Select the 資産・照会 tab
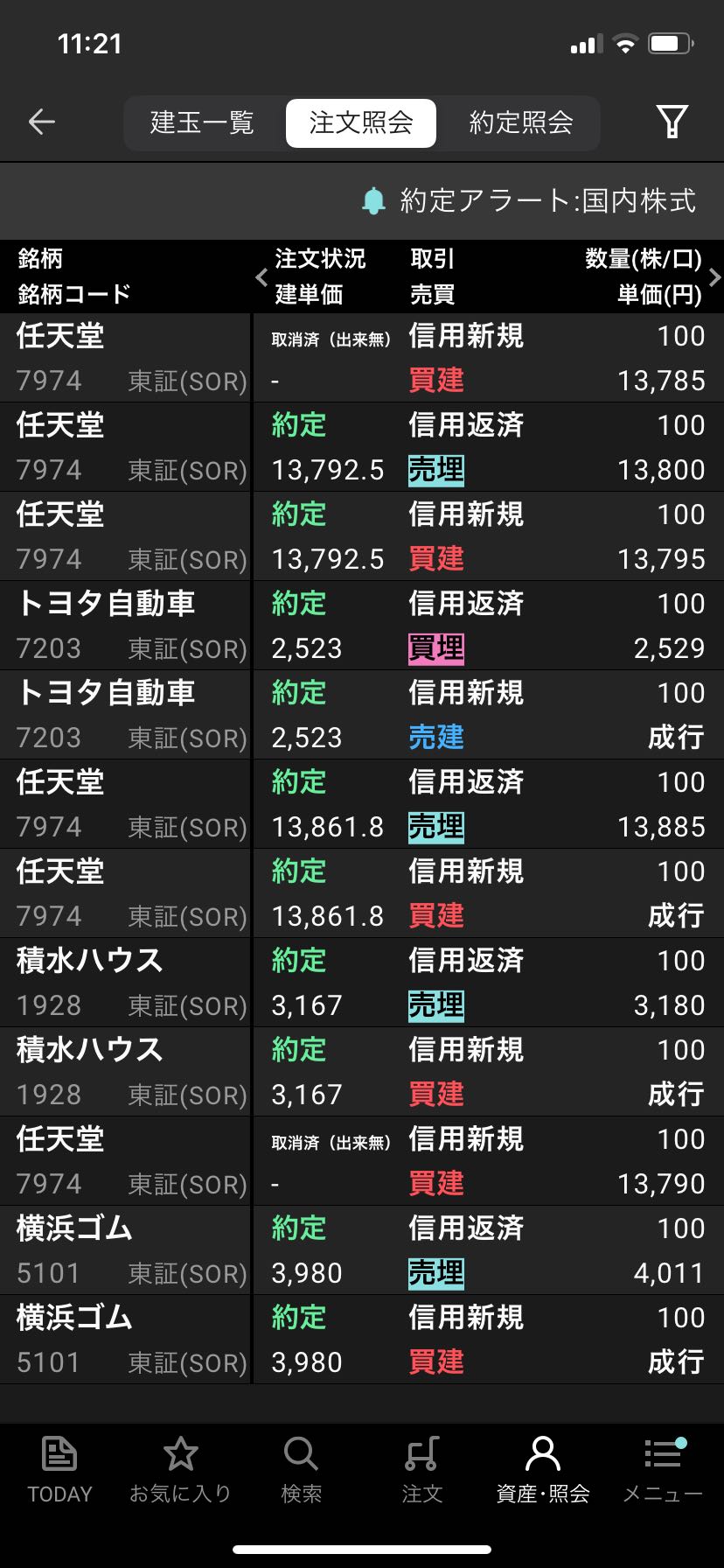Viewport: 724px width, 1568px height. coord(543,1470)
